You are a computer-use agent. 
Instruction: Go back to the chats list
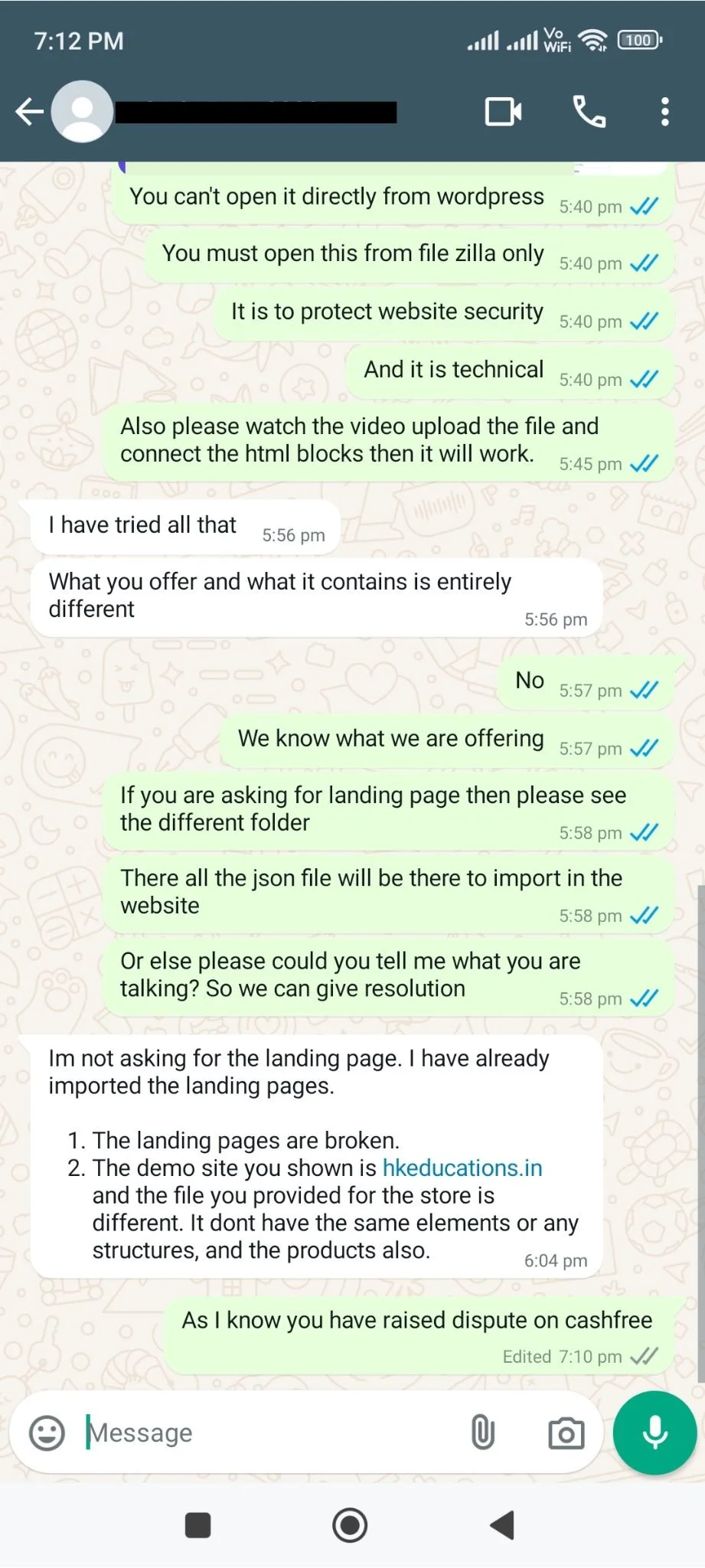click(x=29, y=112)
